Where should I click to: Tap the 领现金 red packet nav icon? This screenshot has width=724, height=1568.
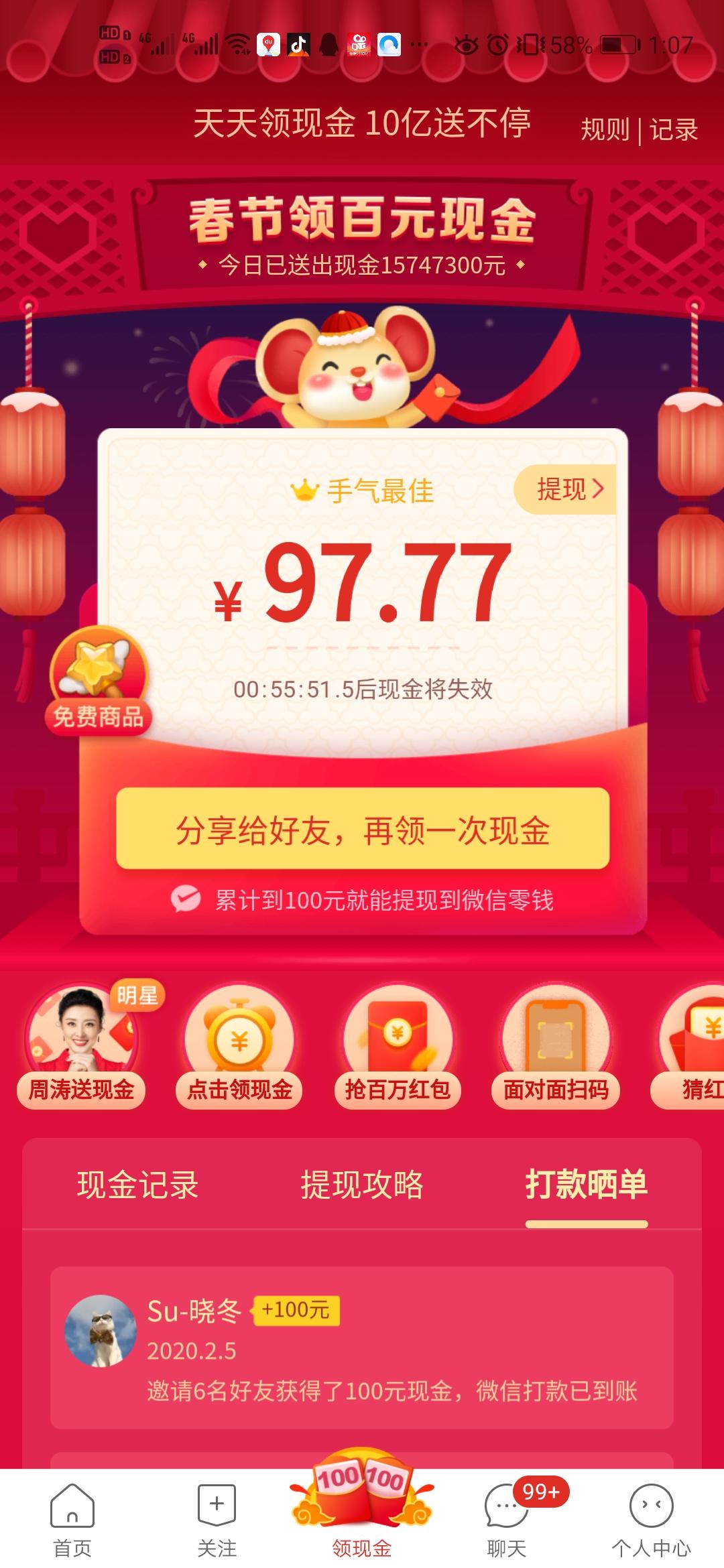[362, 1496]
